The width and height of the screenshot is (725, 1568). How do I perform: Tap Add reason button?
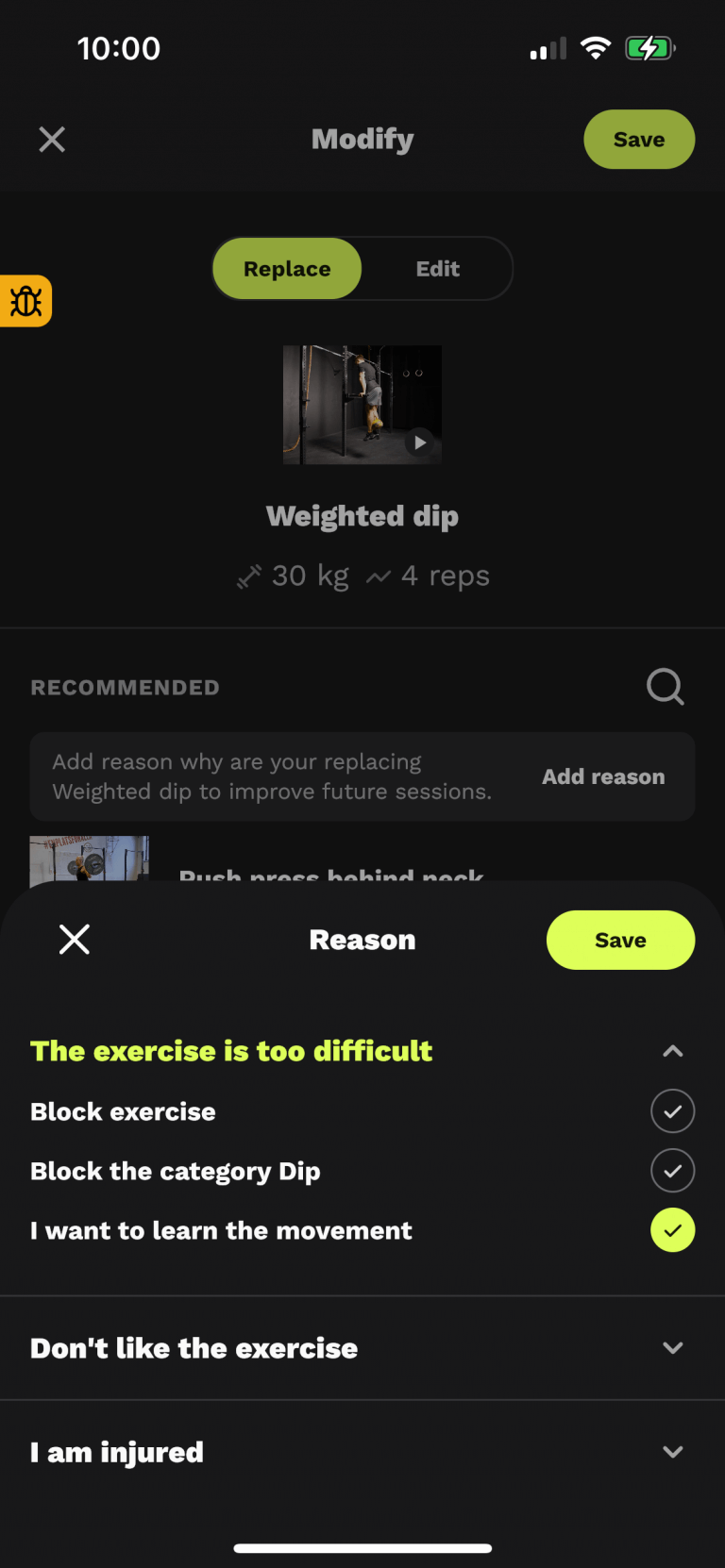point(602,776)
